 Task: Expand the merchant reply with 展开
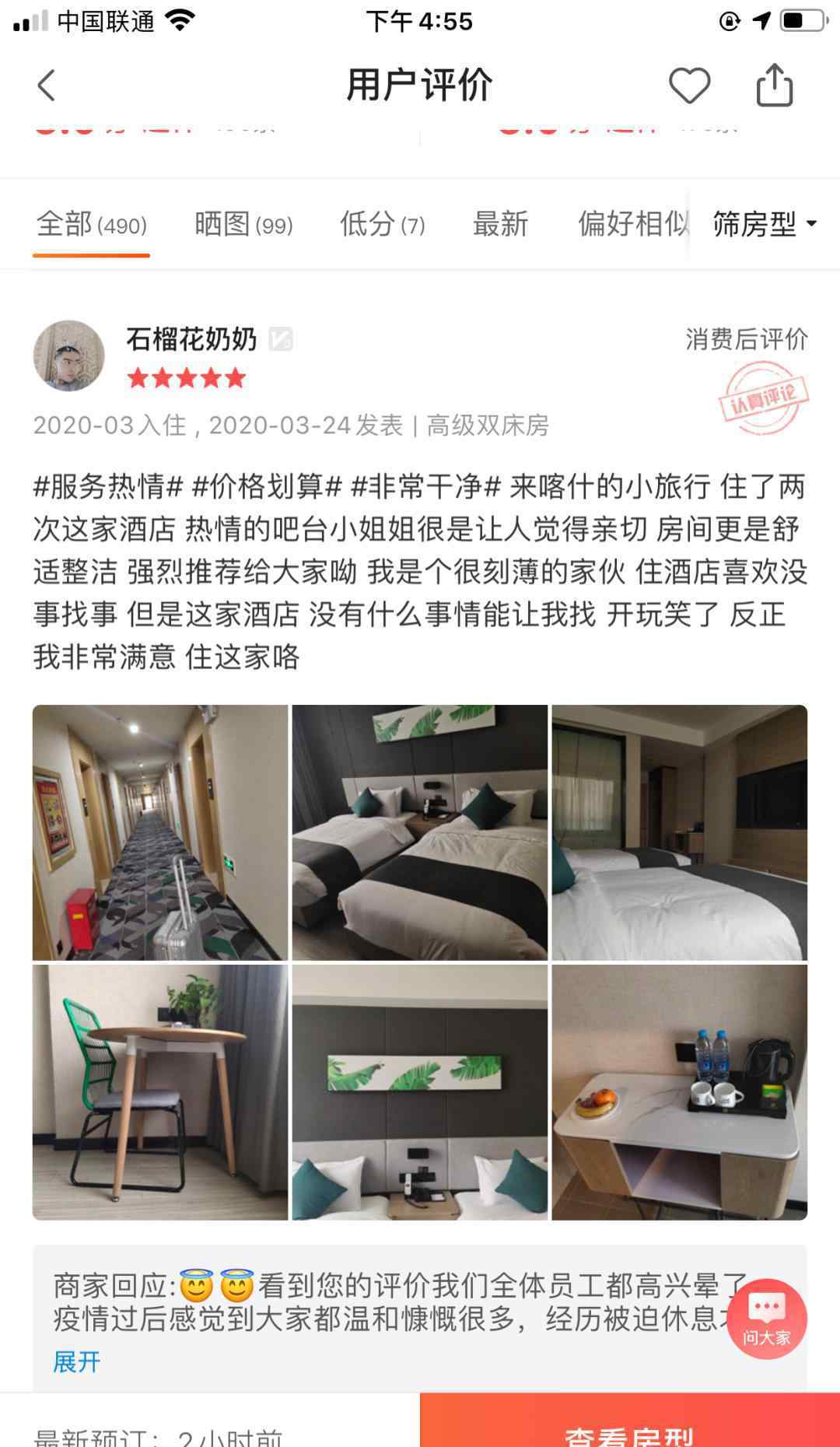(x=76, y=1361)
